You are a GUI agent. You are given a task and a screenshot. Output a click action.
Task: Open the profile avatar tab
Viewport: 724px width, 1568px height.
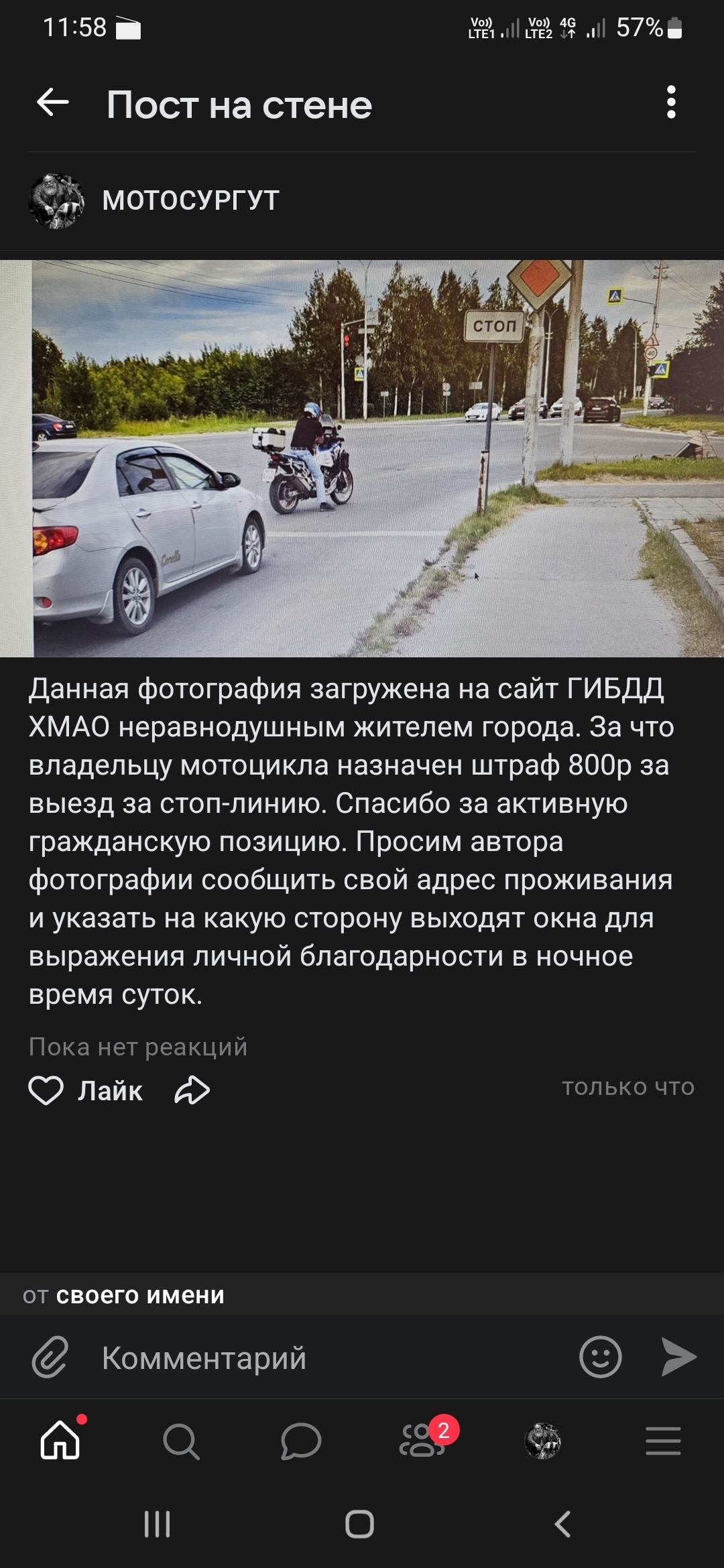(x=542, y=1441)
